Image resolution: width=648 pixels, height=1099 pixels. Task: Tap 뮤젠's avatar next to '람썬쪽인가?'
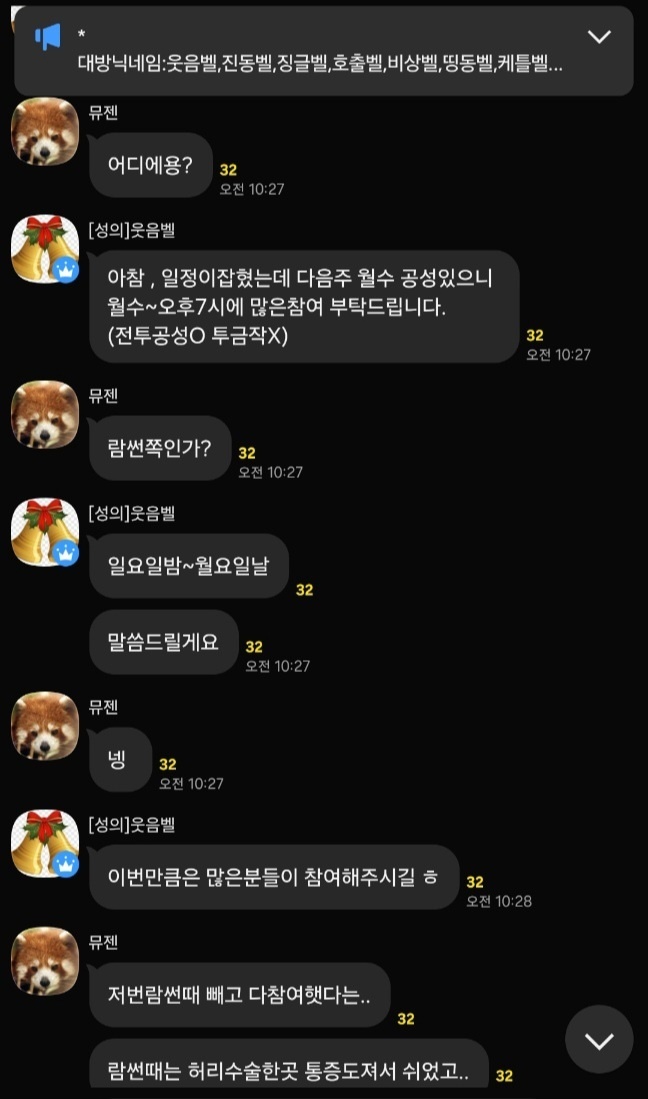(x=44, y=414)
